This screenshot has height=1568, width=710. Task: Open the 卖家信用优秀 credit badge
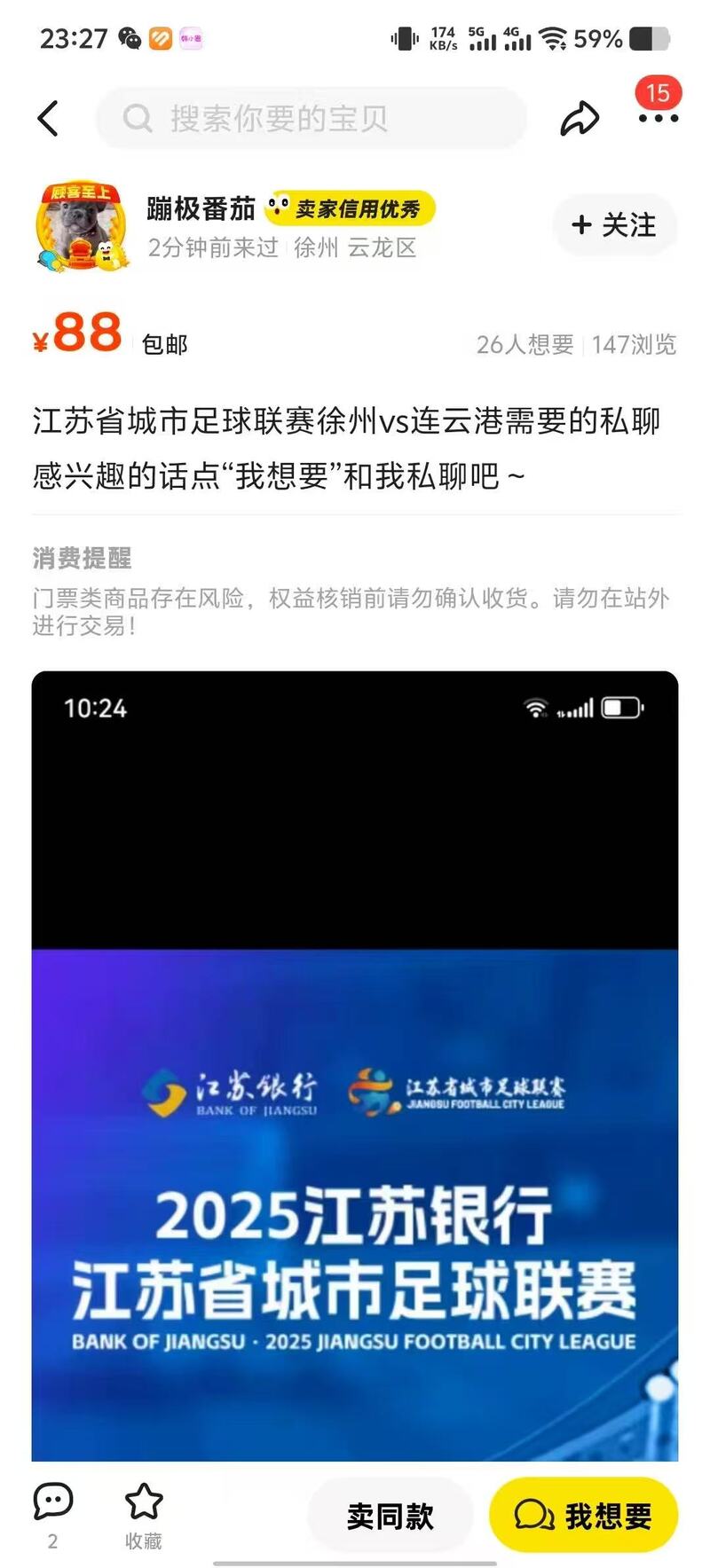point(350,208)
